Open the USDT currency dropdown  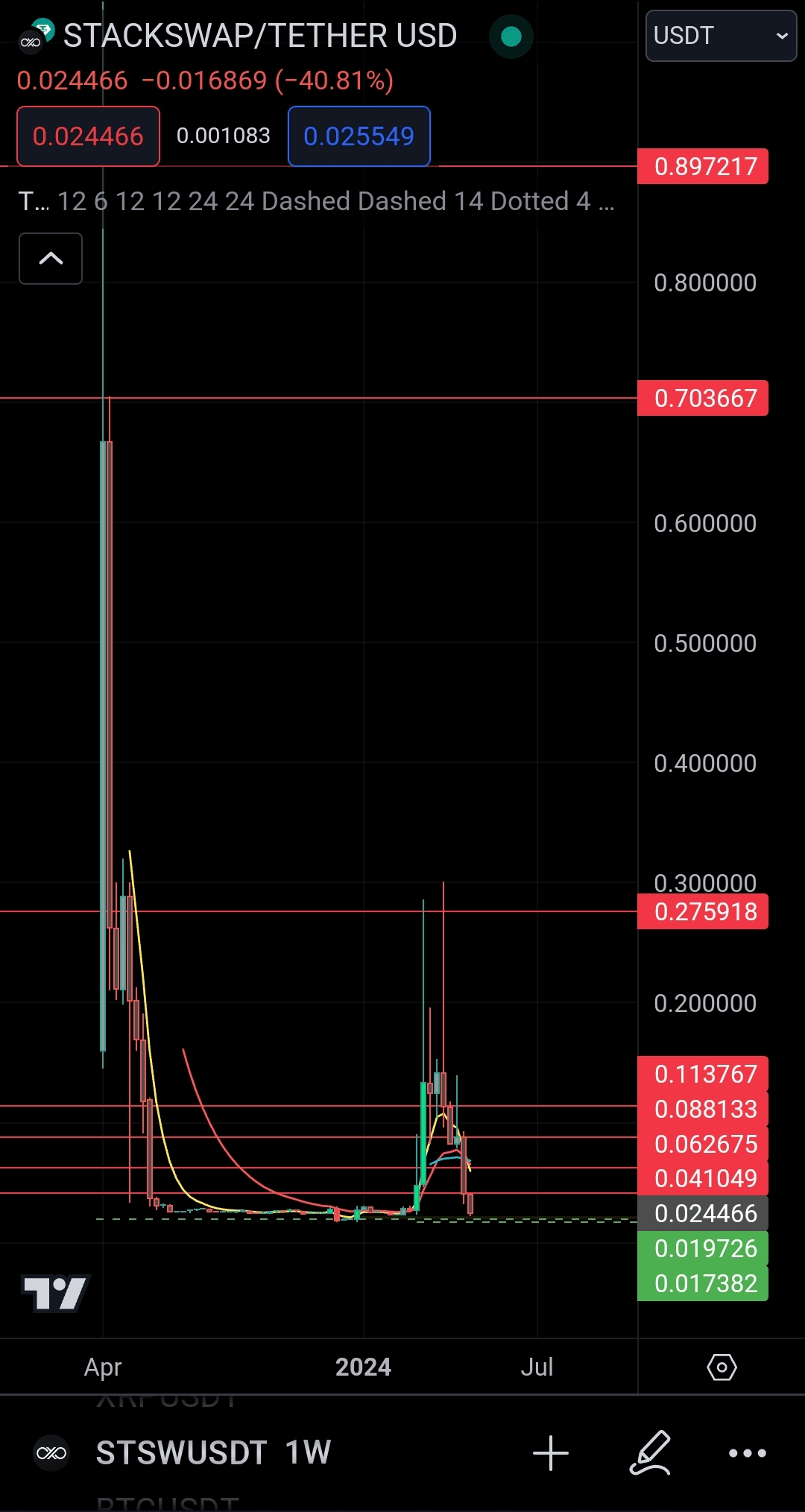click(720, 36)
